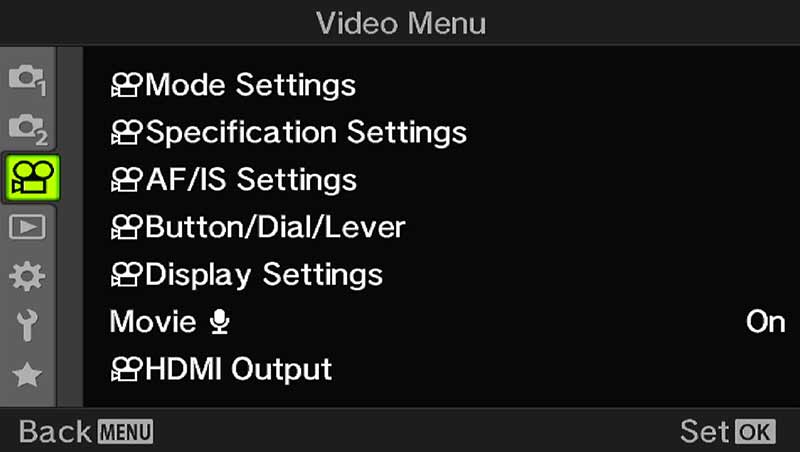
Task: Switch to Shooting Menu 2 tab
Action: 27,128
